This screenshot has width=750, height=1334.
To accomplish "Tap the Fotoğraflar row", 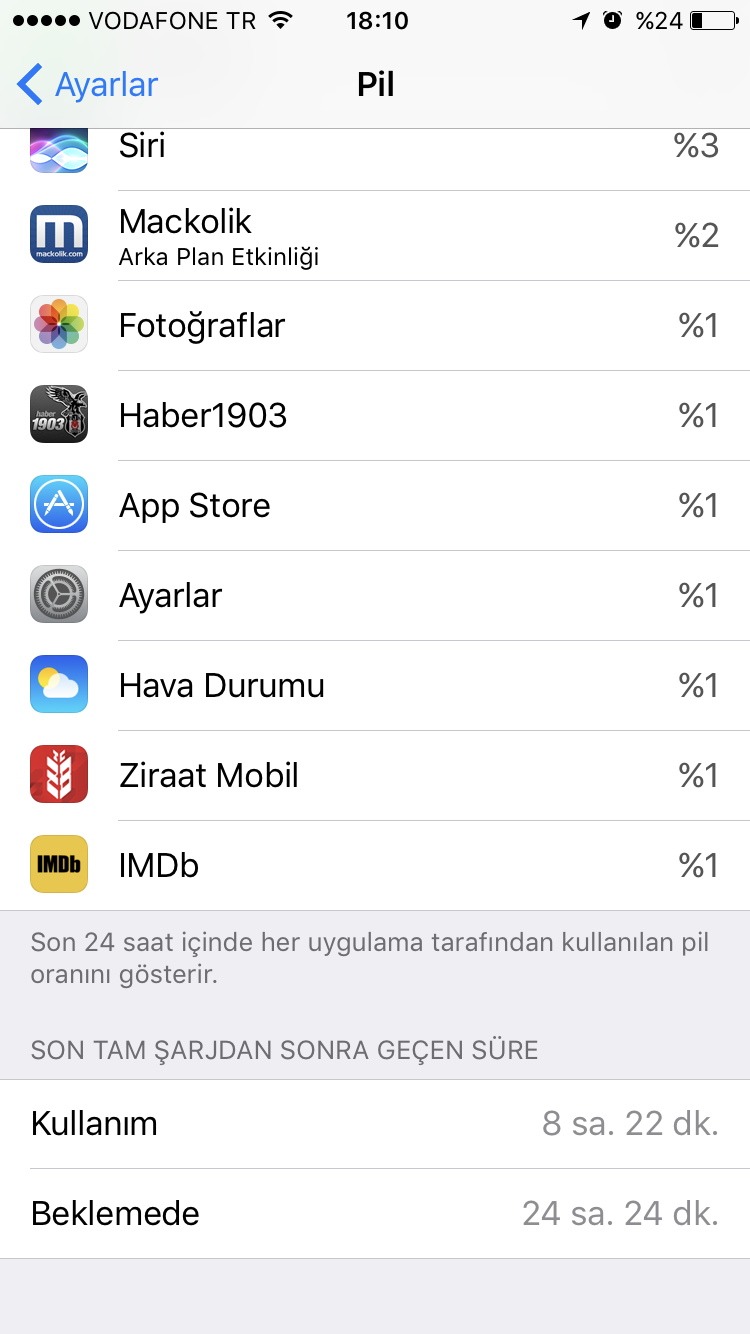I will 375,326.
